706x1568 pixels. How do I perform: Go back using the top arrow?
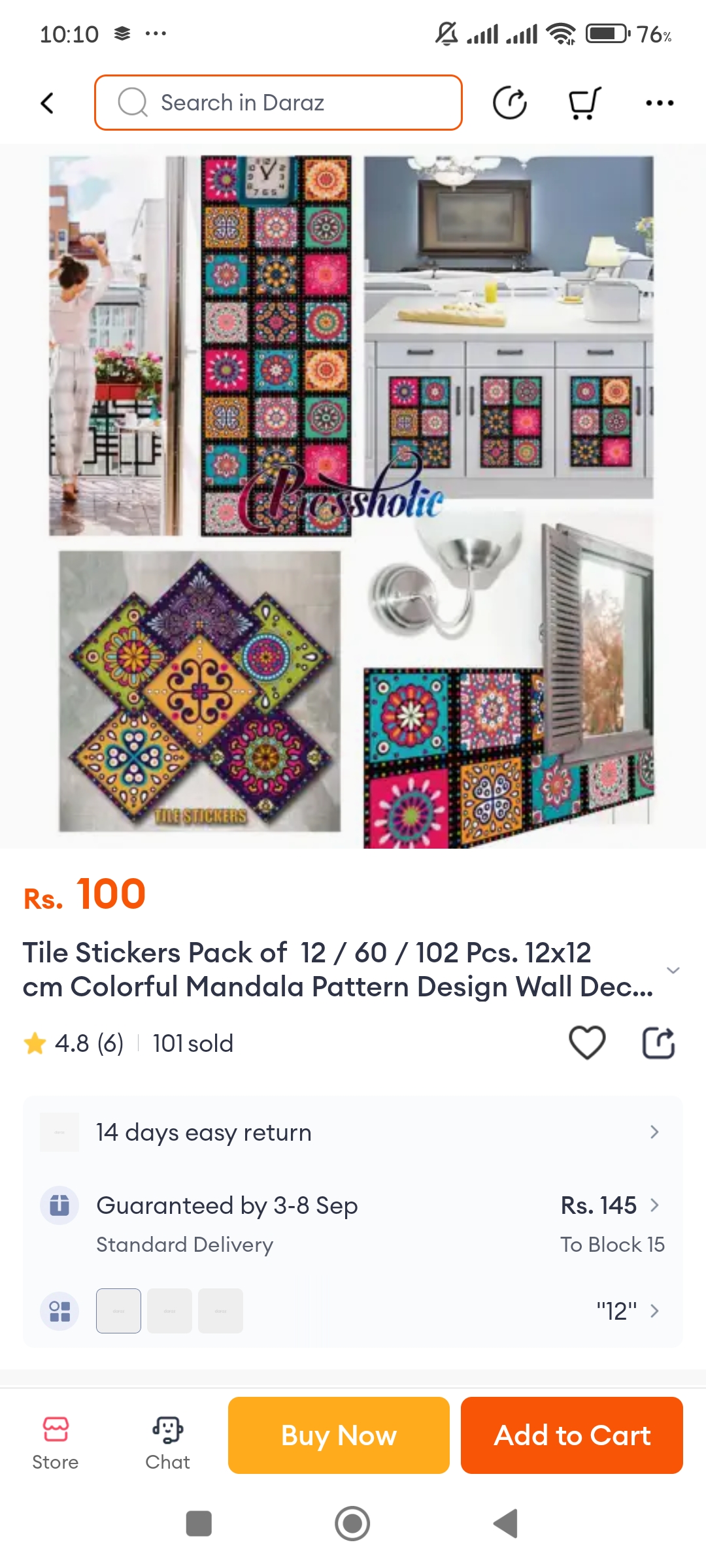(x=47, y=103)
